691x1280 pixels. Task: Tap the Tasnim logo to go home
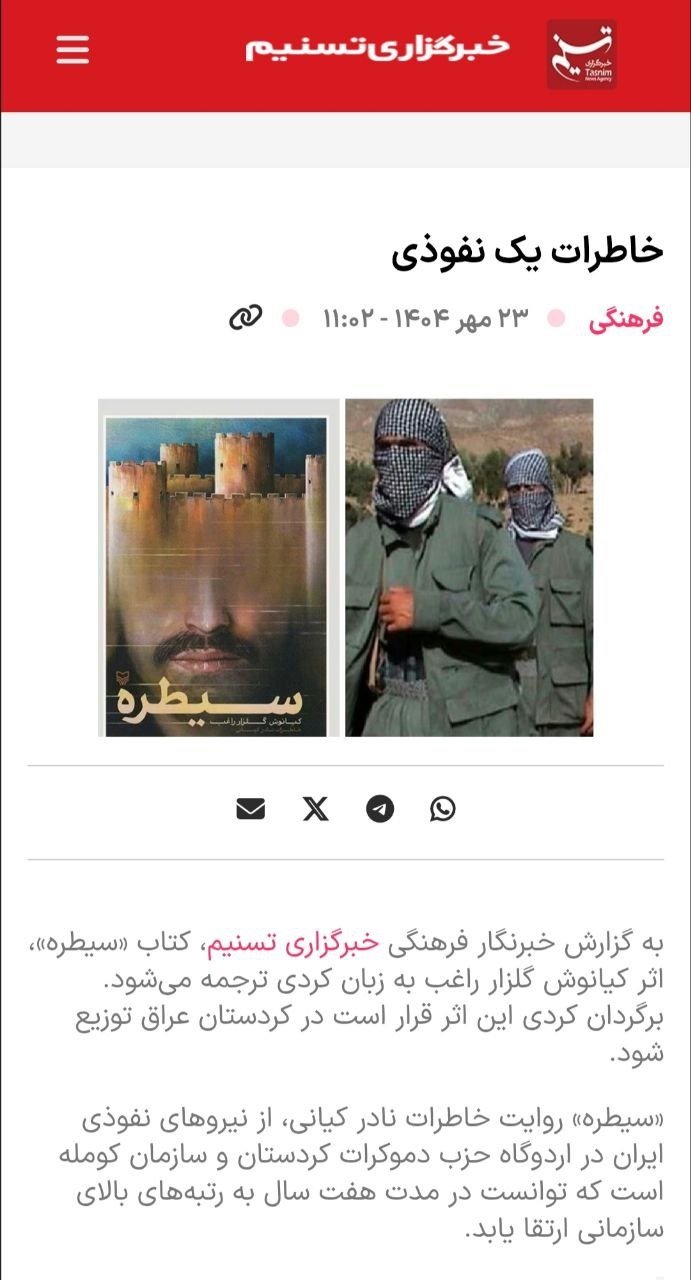(x=581, y=54)
